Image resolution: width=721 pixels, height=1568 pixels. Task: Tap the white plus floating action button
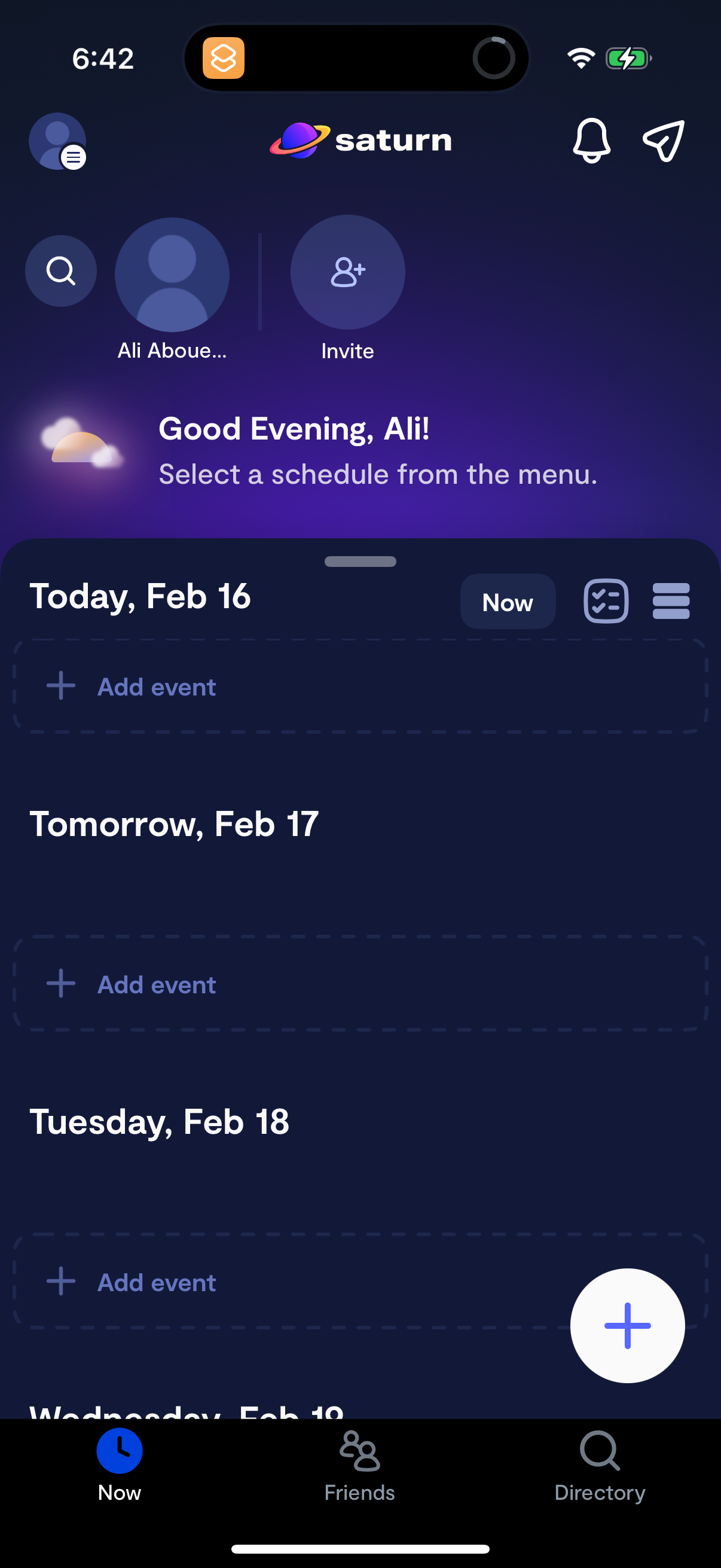tap(627, 1325)
